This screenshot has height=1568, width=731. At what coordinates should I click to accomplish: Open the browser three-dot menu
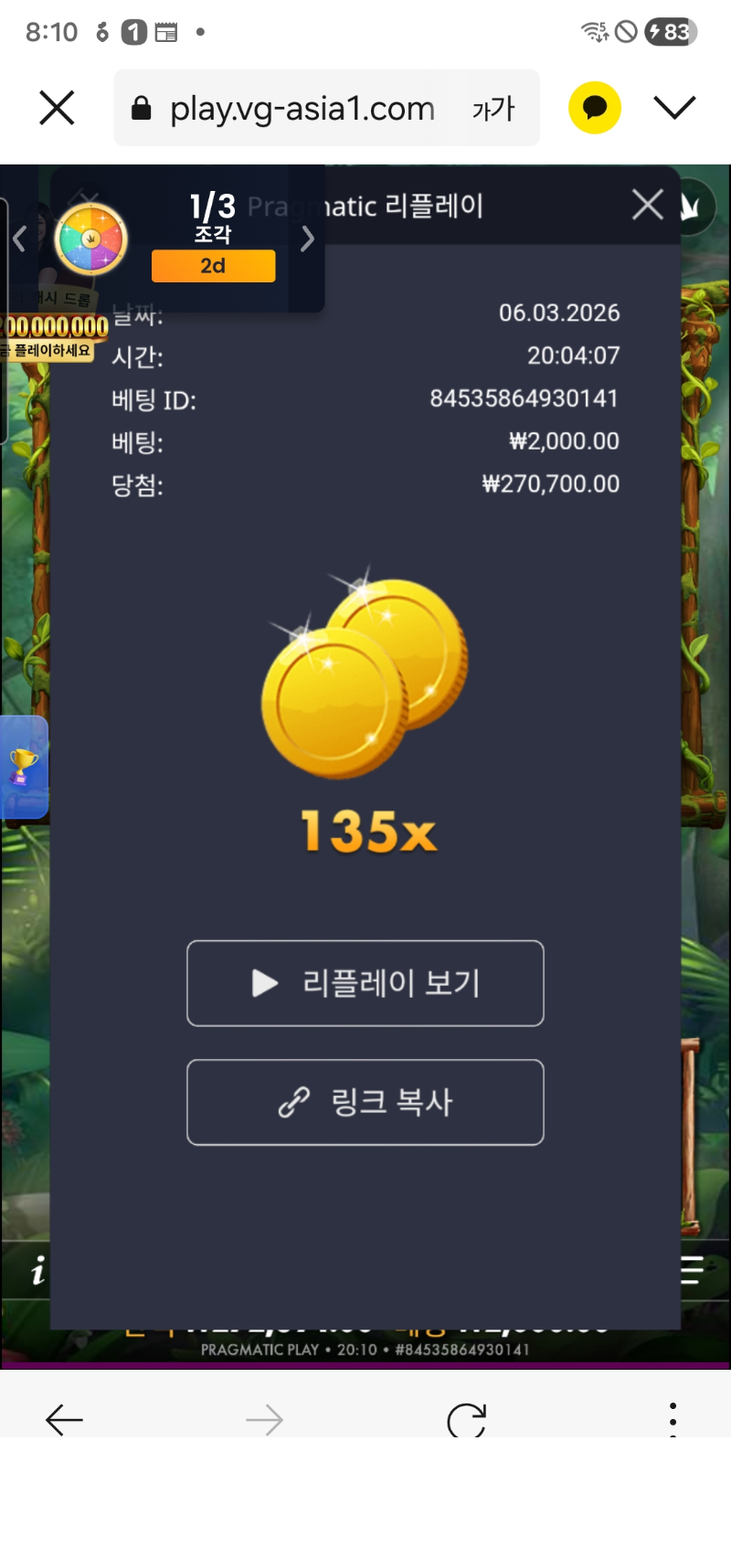[673, 1419]
